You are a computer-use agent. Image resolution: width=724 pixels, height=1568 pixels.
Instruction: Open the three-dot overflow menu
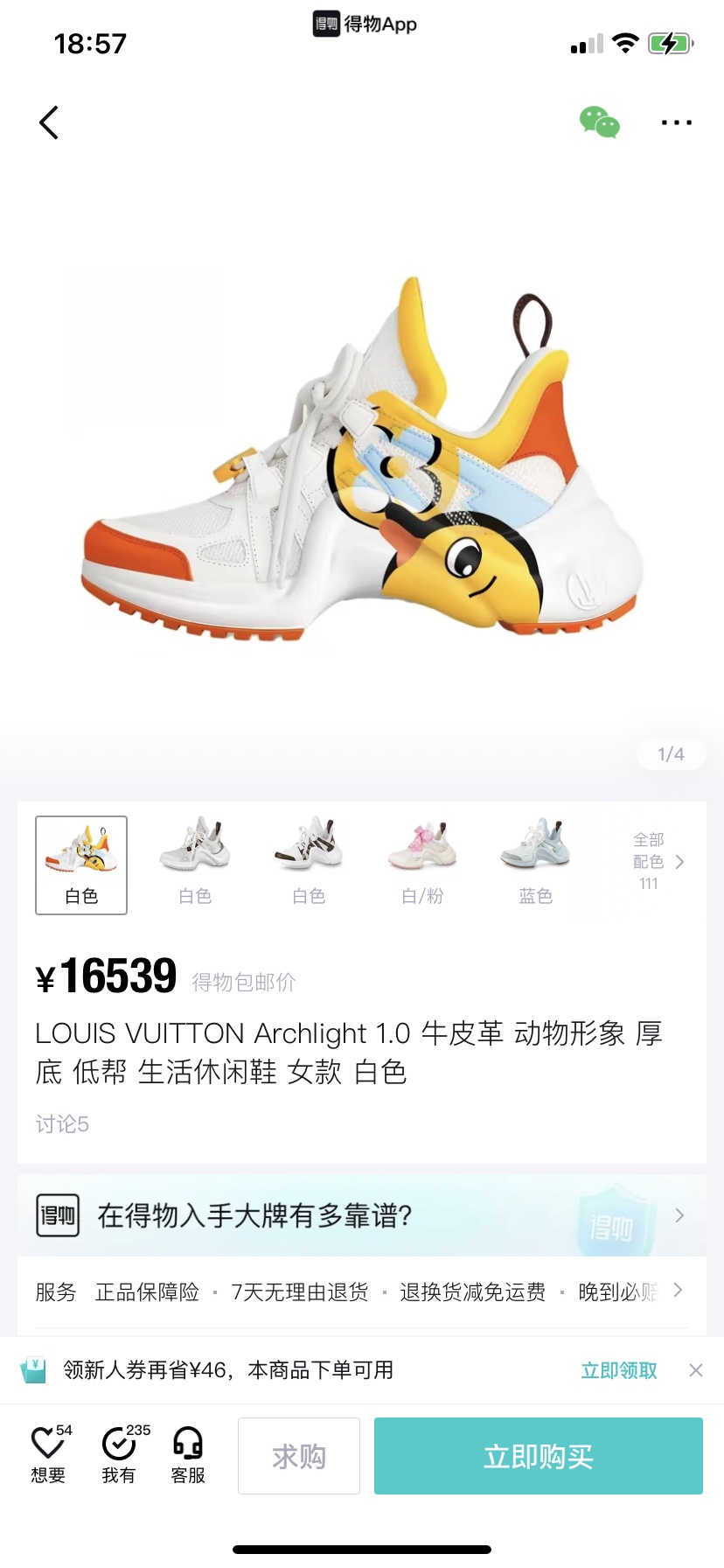676,122
